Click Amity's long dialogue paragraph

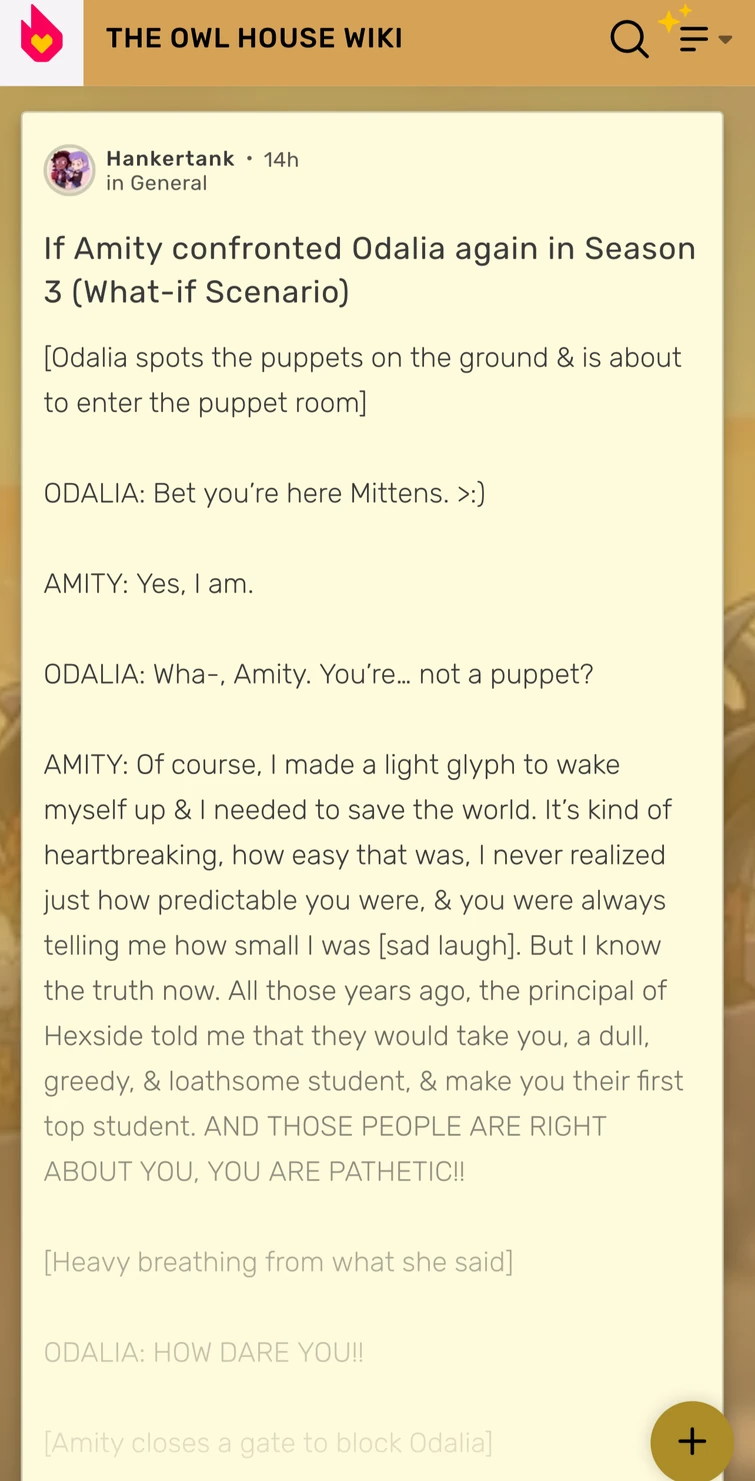tap(363, 965)
